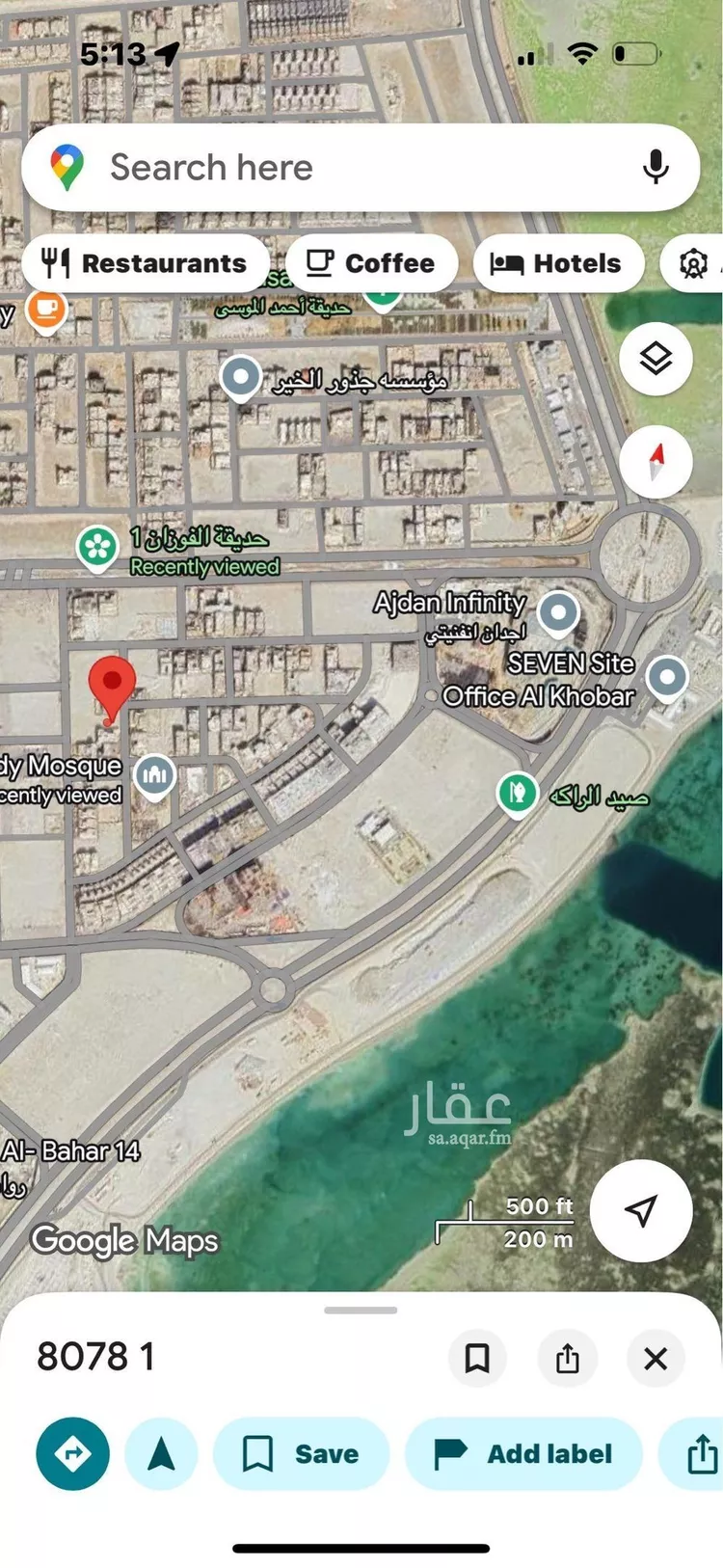Image resolution: width=723 pixels, height=1568 pixels.
Task: Bookmark place 8078 1 from the header
Action: (x=477, y=1359)
